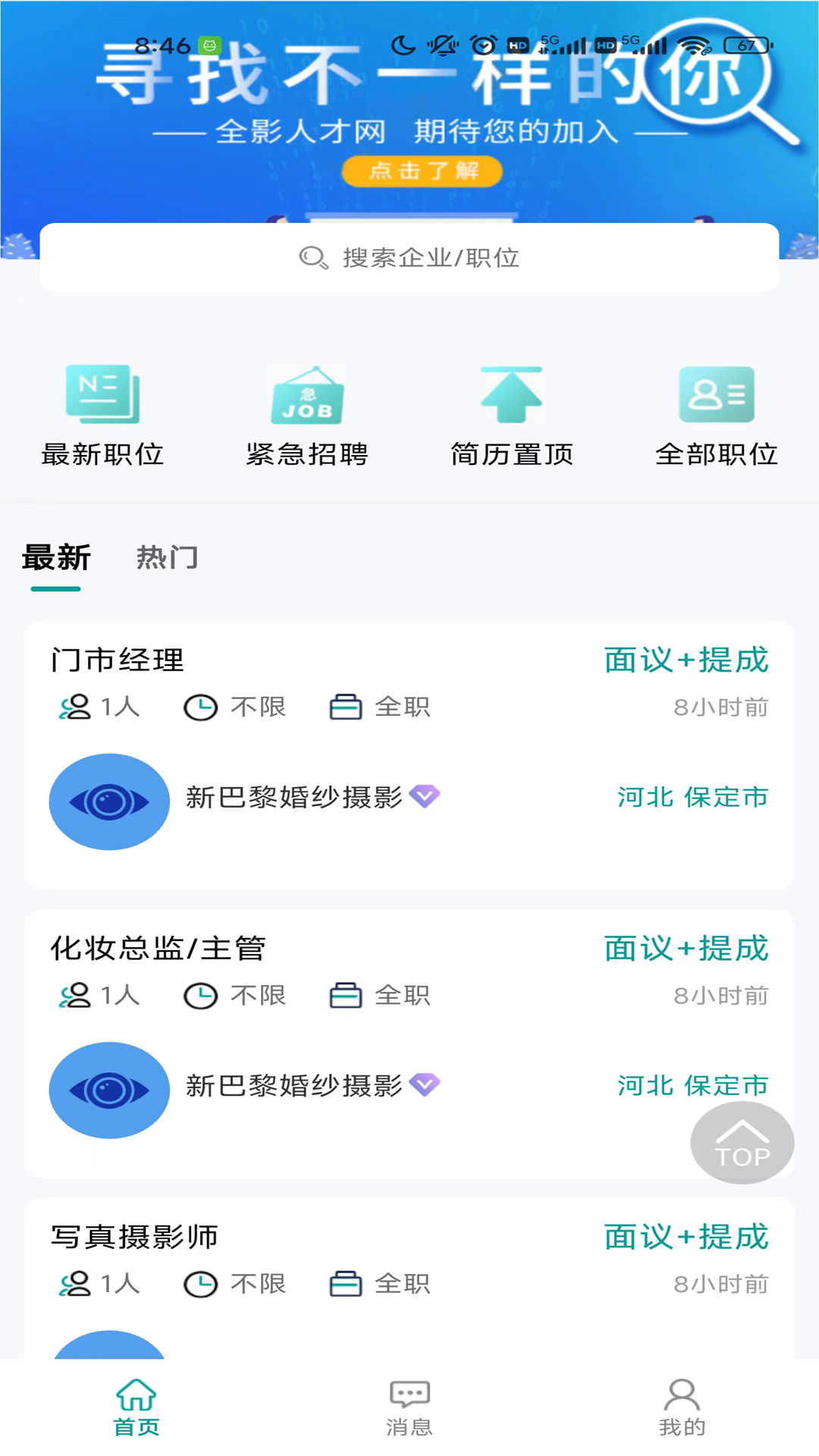
Task: Tap 新巴黎婚纱摄影 company eye logo
Action: click(x=108, y=802)
